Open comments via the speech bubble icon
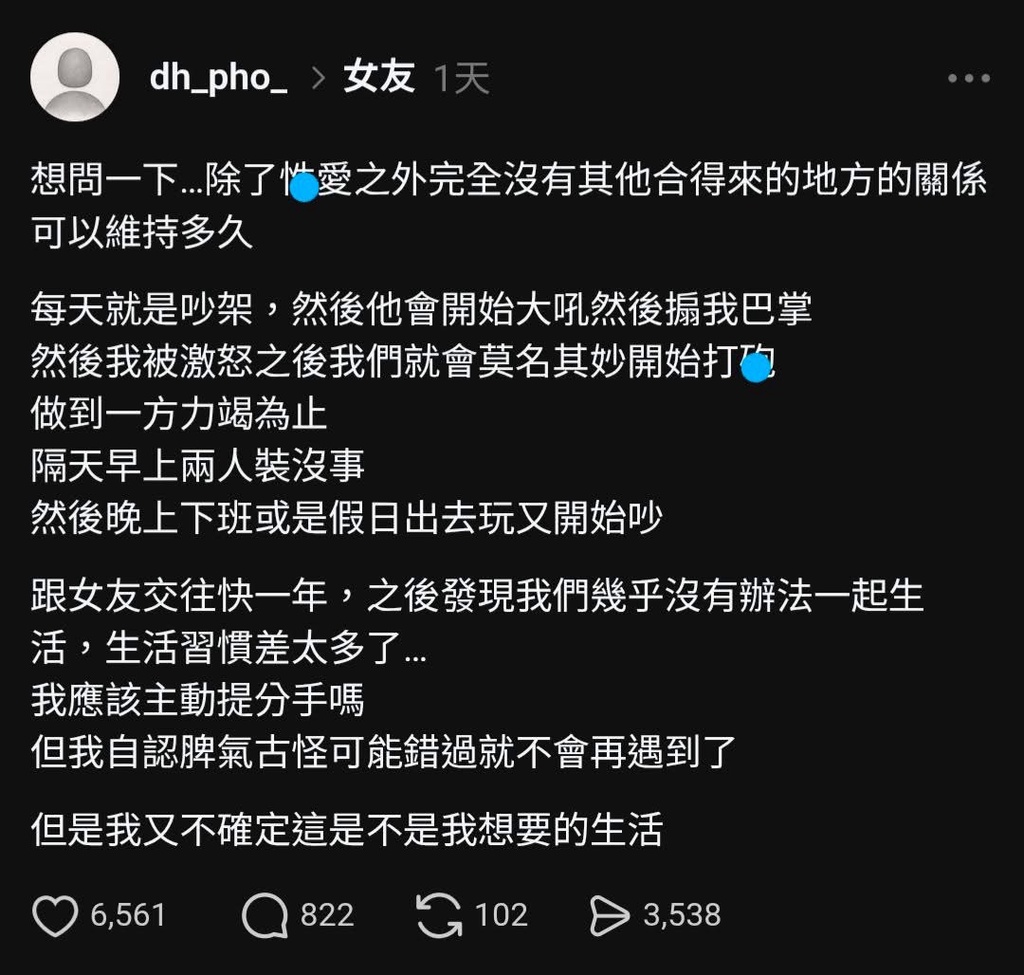The image size is (1024, 975). (x=264, y=915)
